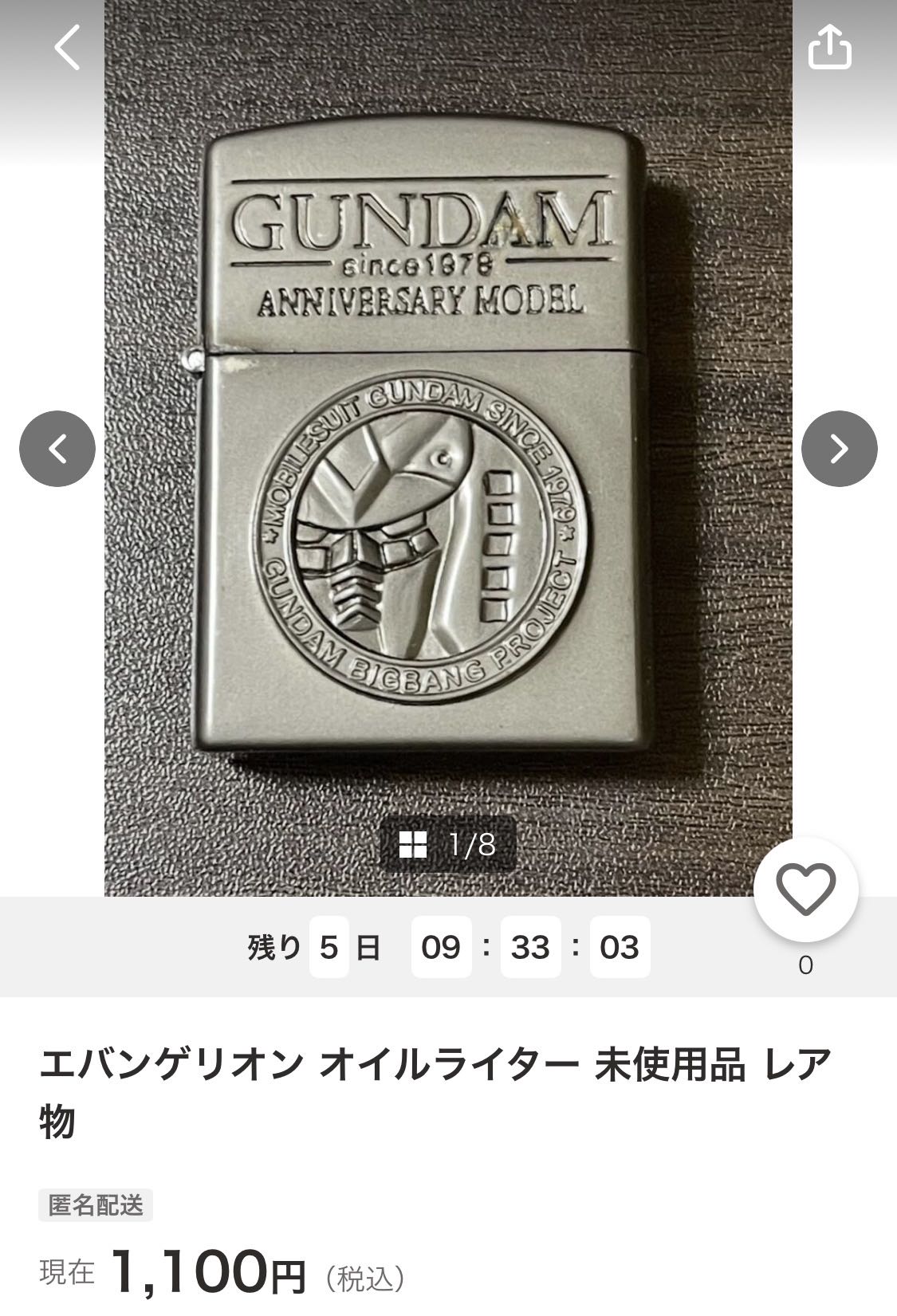The image size is (897, 1316).
Task: Open the photo grid view showing 1/8
Action: coord(448,844)
